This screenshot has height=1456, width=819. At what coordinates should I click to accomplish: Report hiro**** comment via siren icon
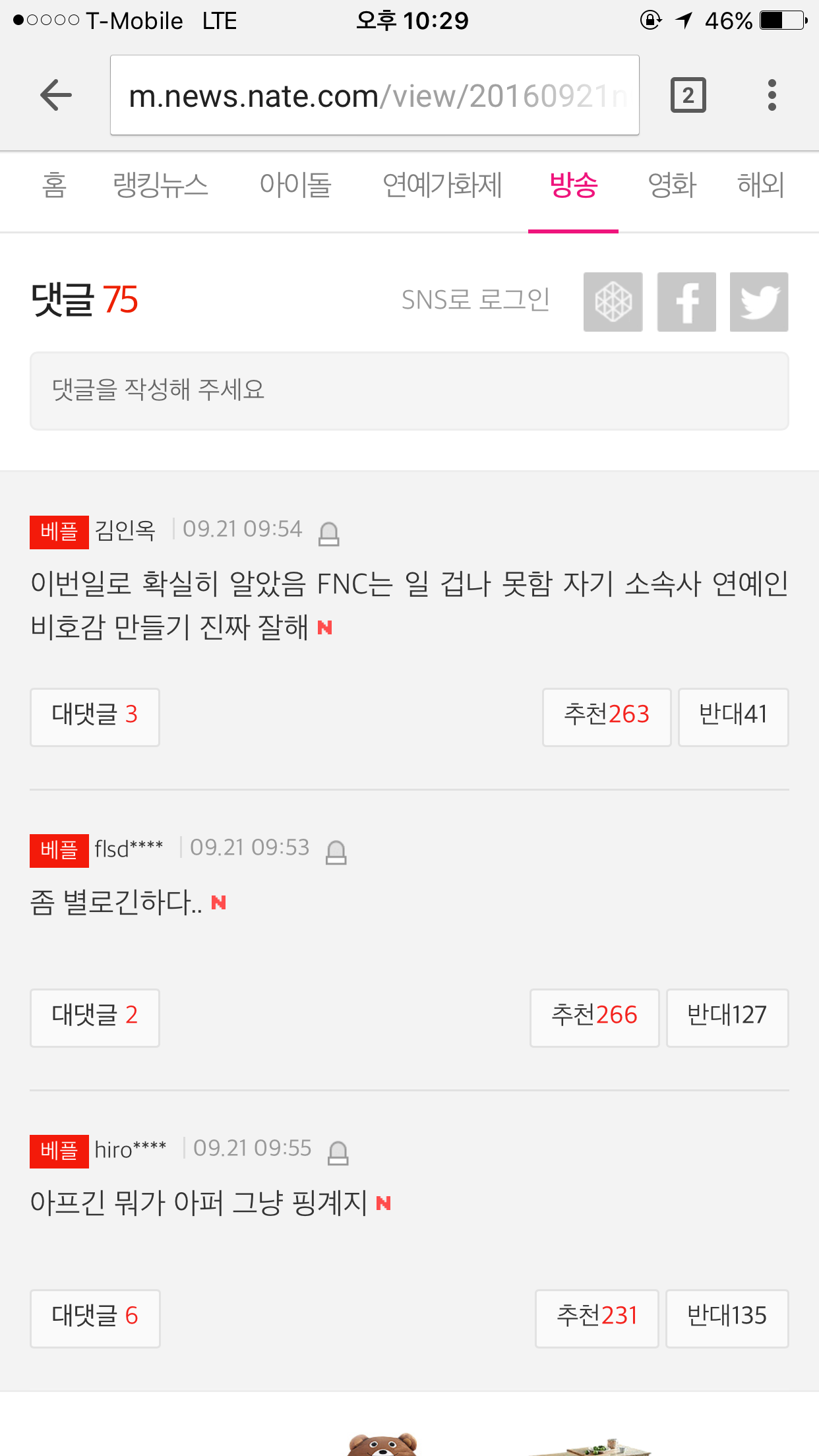(x=338, y=1153)
